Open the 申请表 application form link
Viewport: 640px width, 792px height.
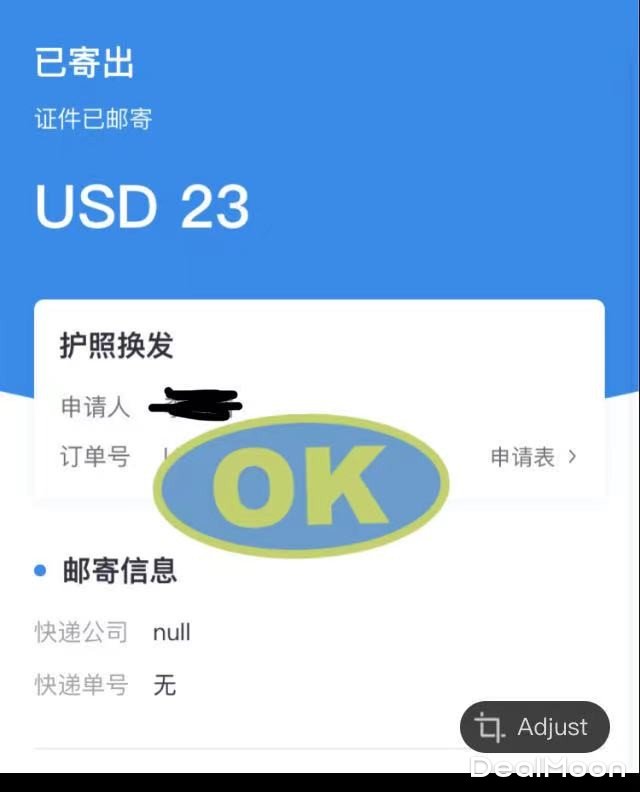click(533, 457)
